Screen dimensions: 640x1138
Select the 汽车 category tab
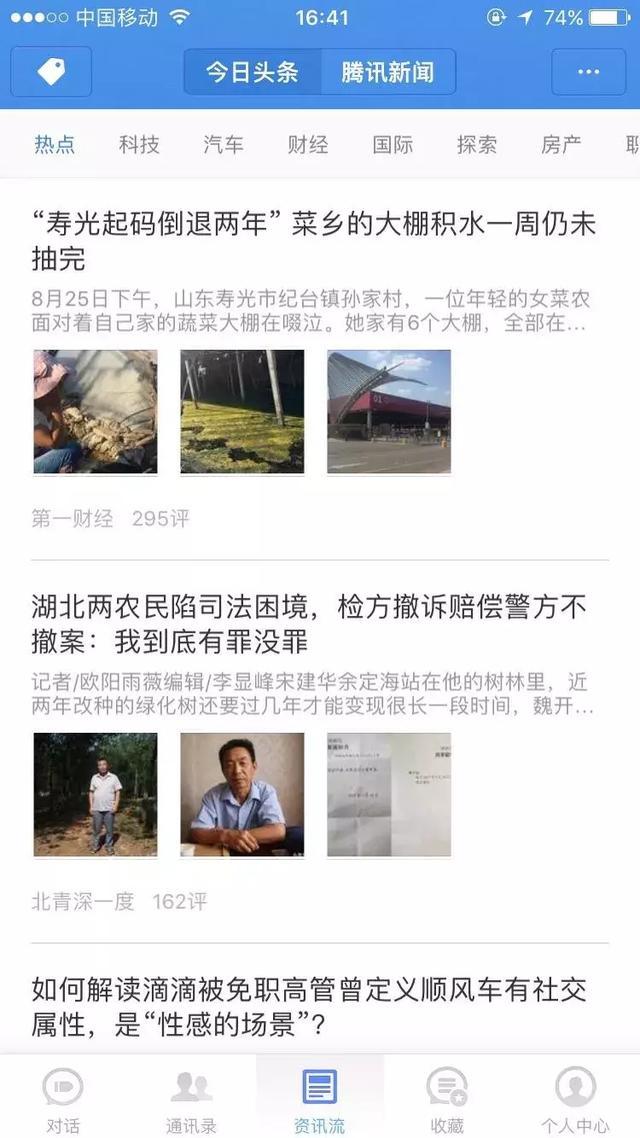223,144
